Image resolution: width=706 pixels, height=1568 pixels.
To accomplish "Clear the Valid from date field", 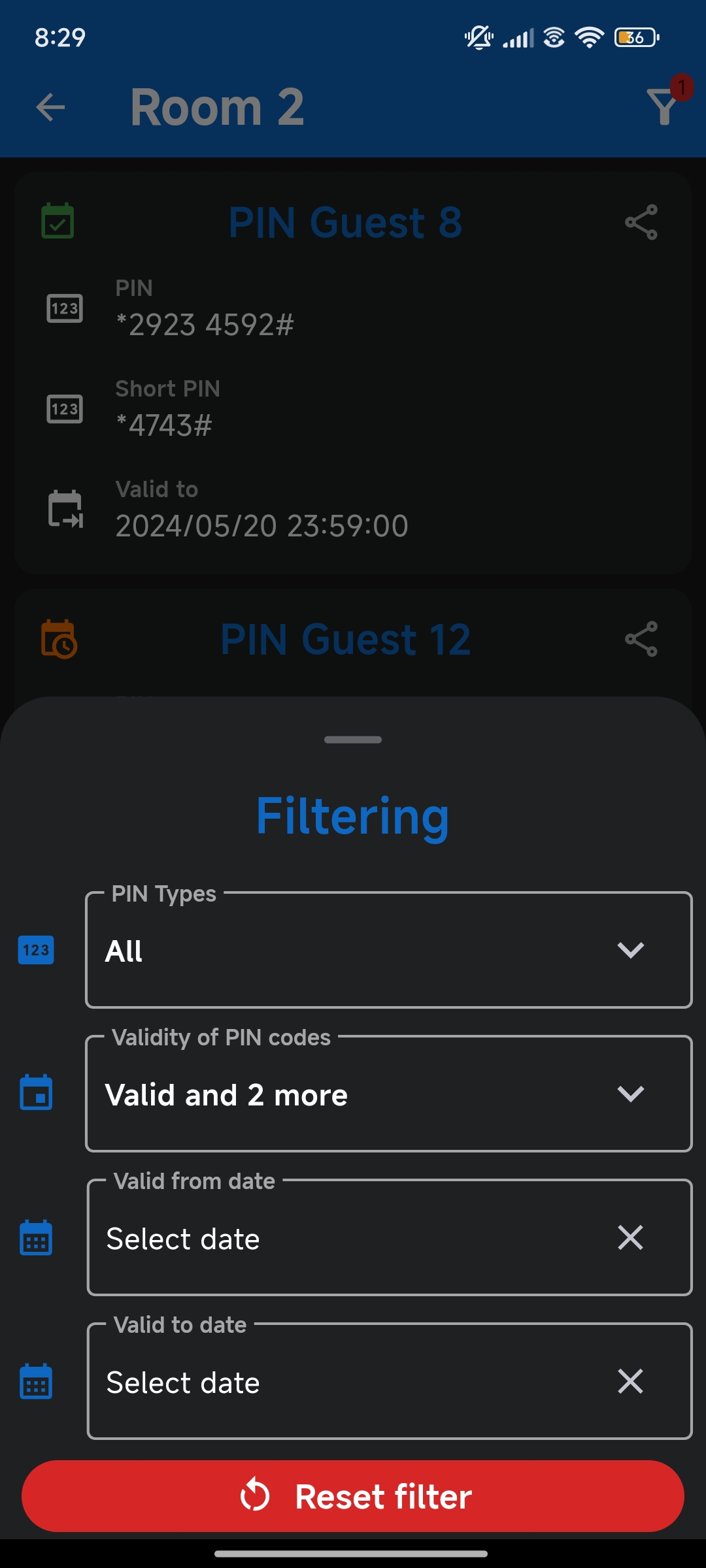I will click(630, 1238).
